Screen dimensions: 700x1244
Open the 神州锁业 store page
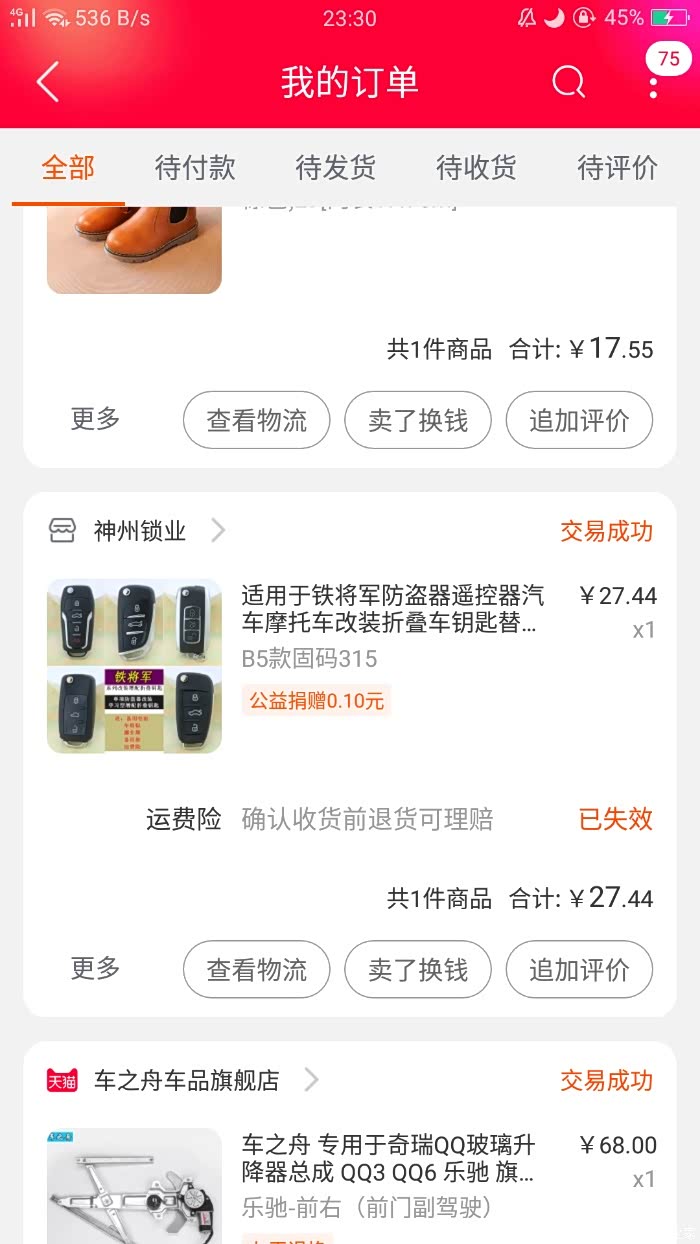pyautogui.click(x=140, y=531)
